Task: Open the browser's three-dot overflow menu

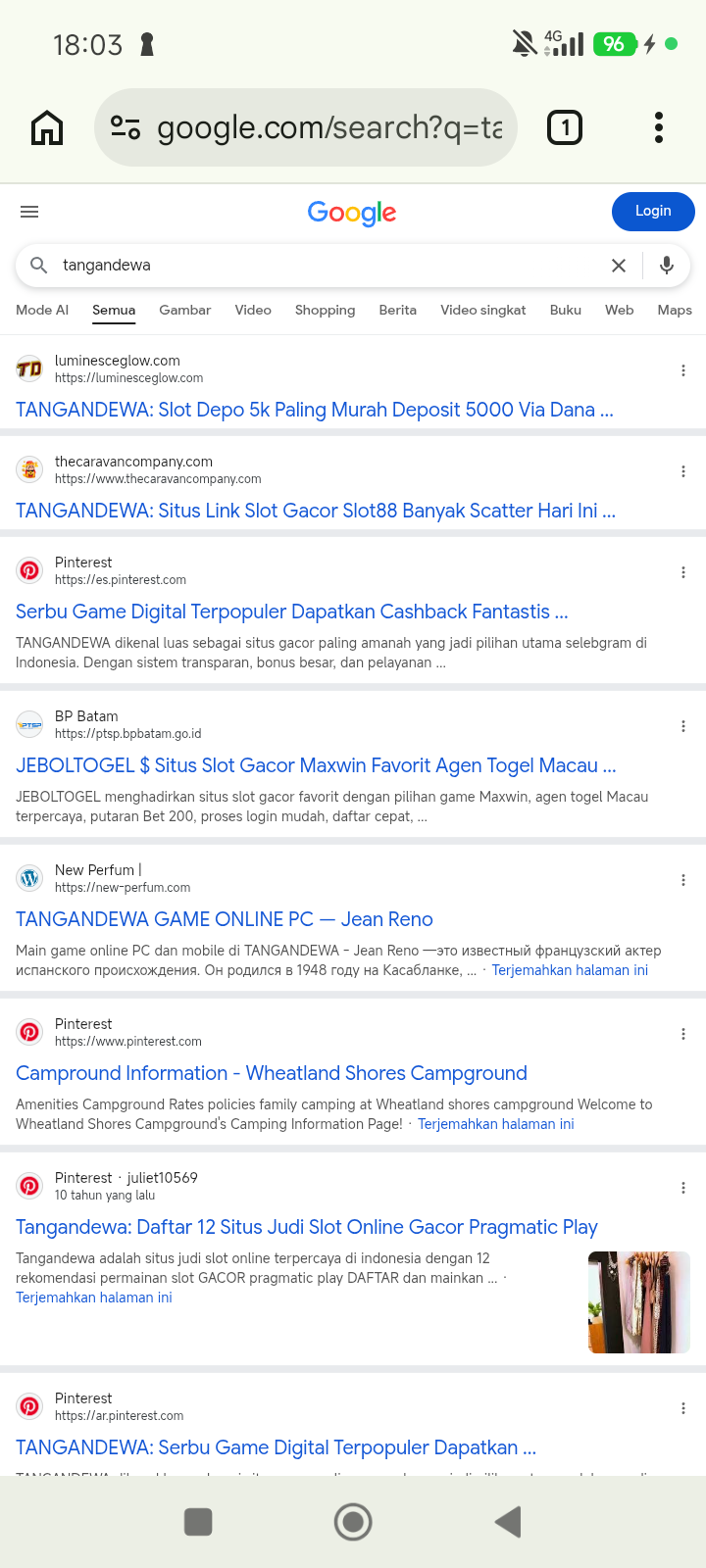Action: click(x=659, y=127)
